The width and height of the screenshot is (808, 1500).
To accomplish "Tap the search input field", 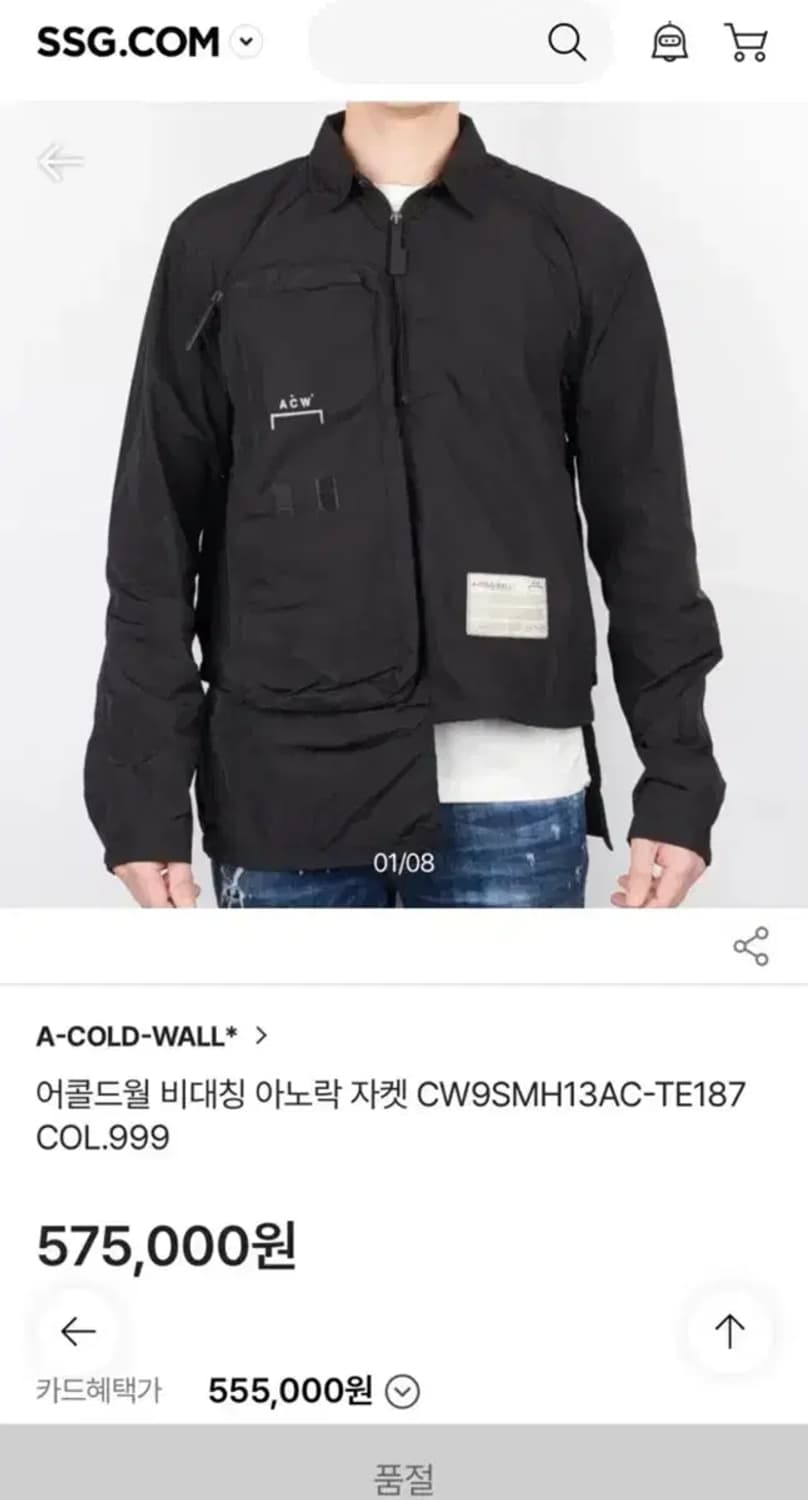I will [x=430, y=43].
